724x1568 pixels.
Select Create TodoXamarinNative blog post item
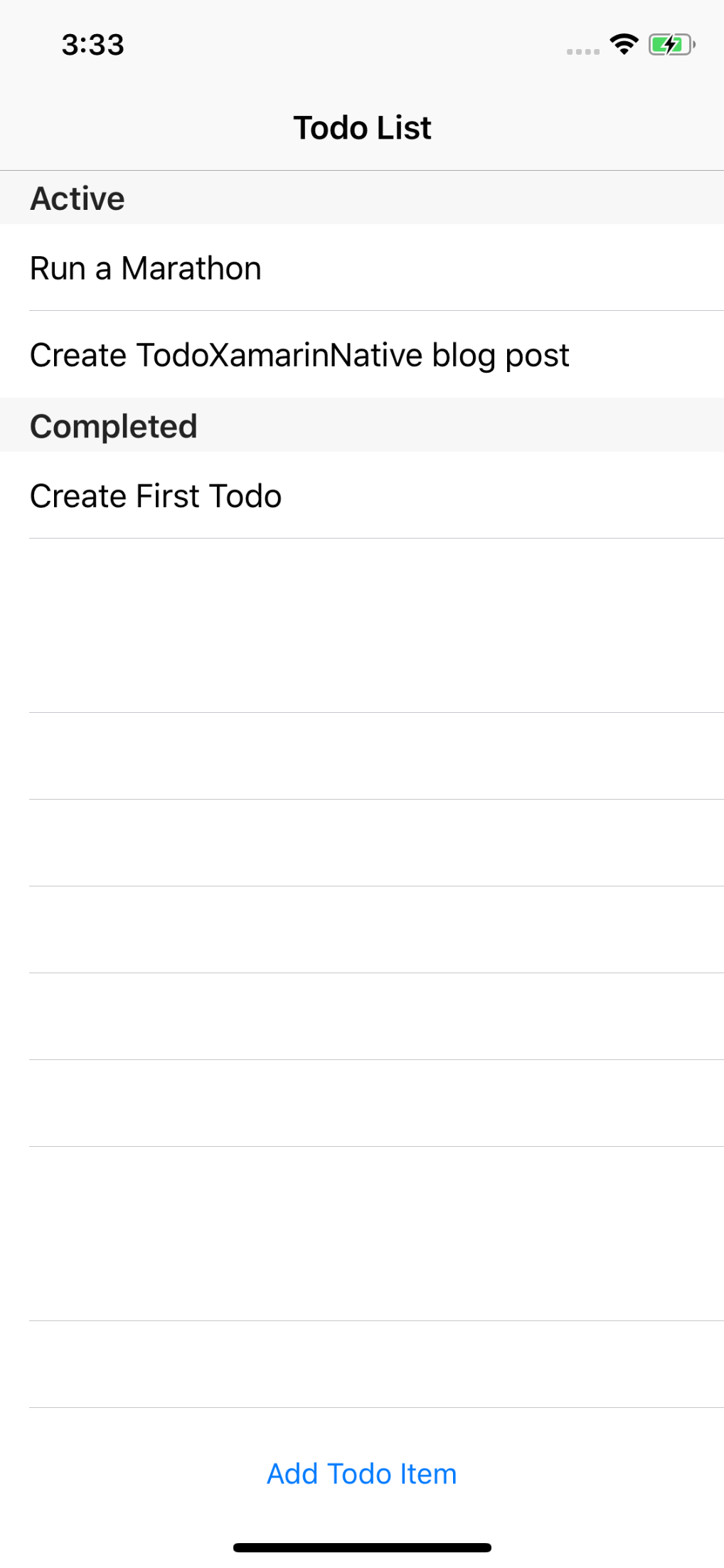(x=362, y=354)
